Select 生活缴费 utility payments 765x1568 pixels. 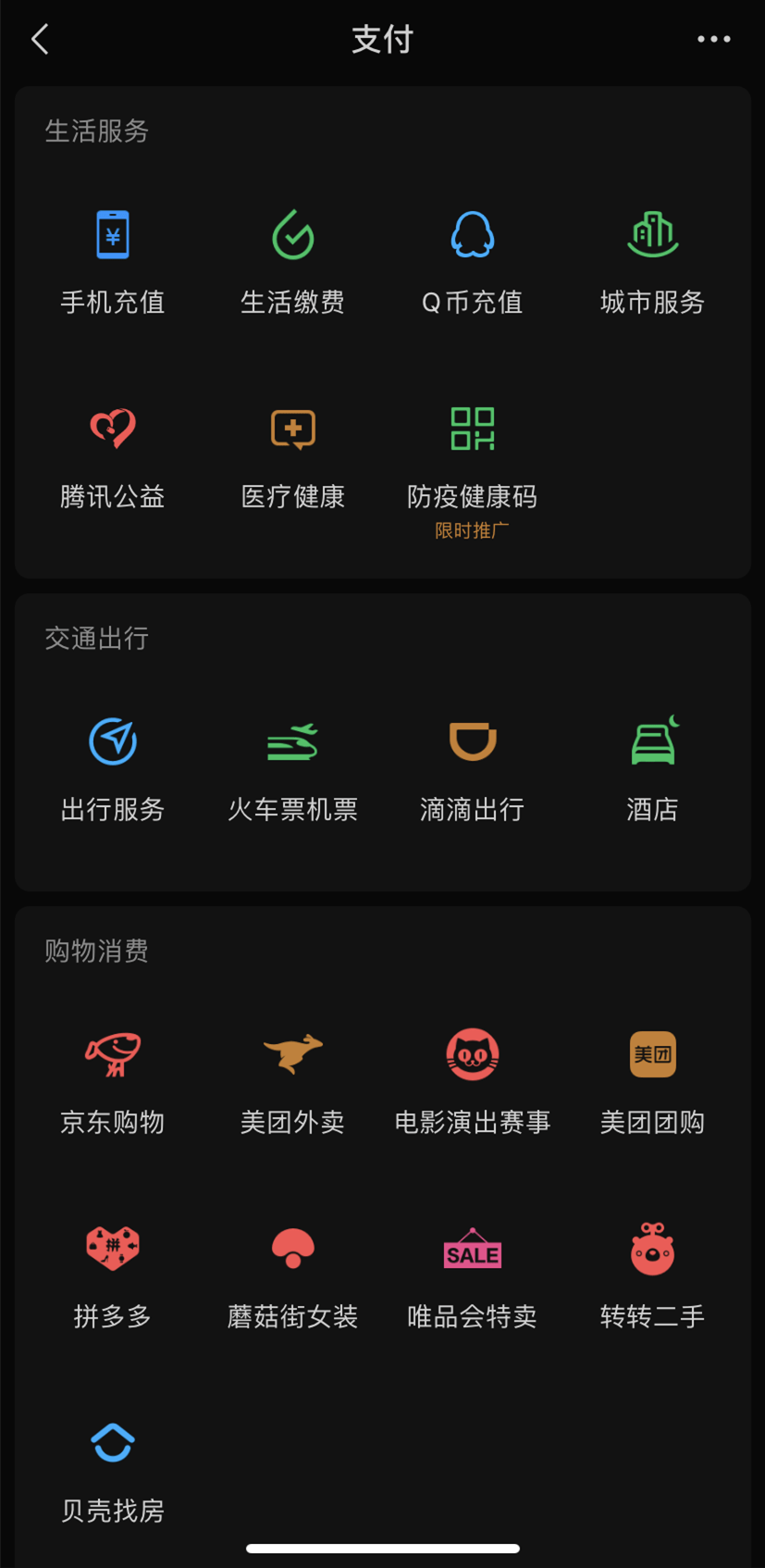(292, 261)
